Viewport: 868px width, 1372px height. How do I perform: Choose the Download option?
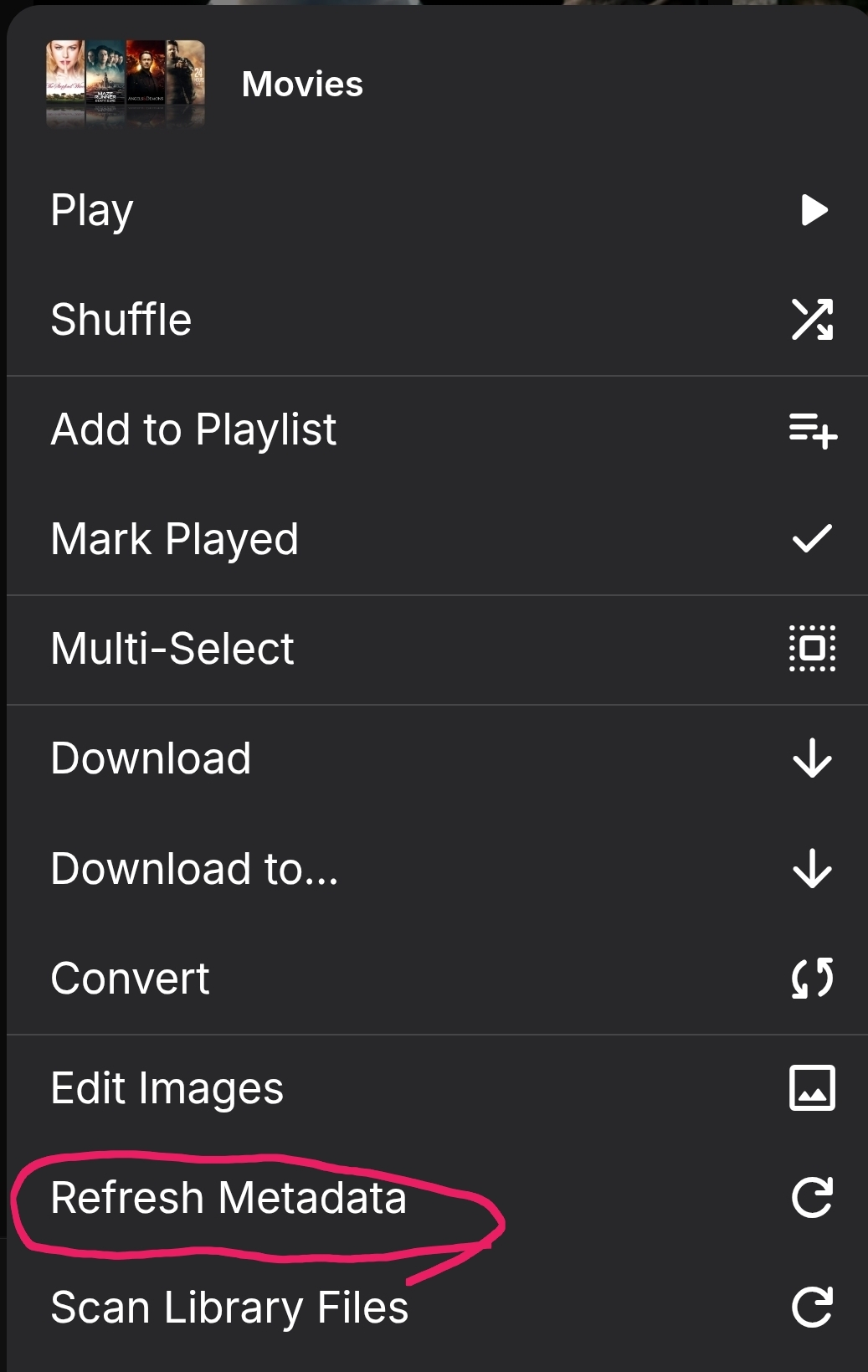[x=151, y=759]
